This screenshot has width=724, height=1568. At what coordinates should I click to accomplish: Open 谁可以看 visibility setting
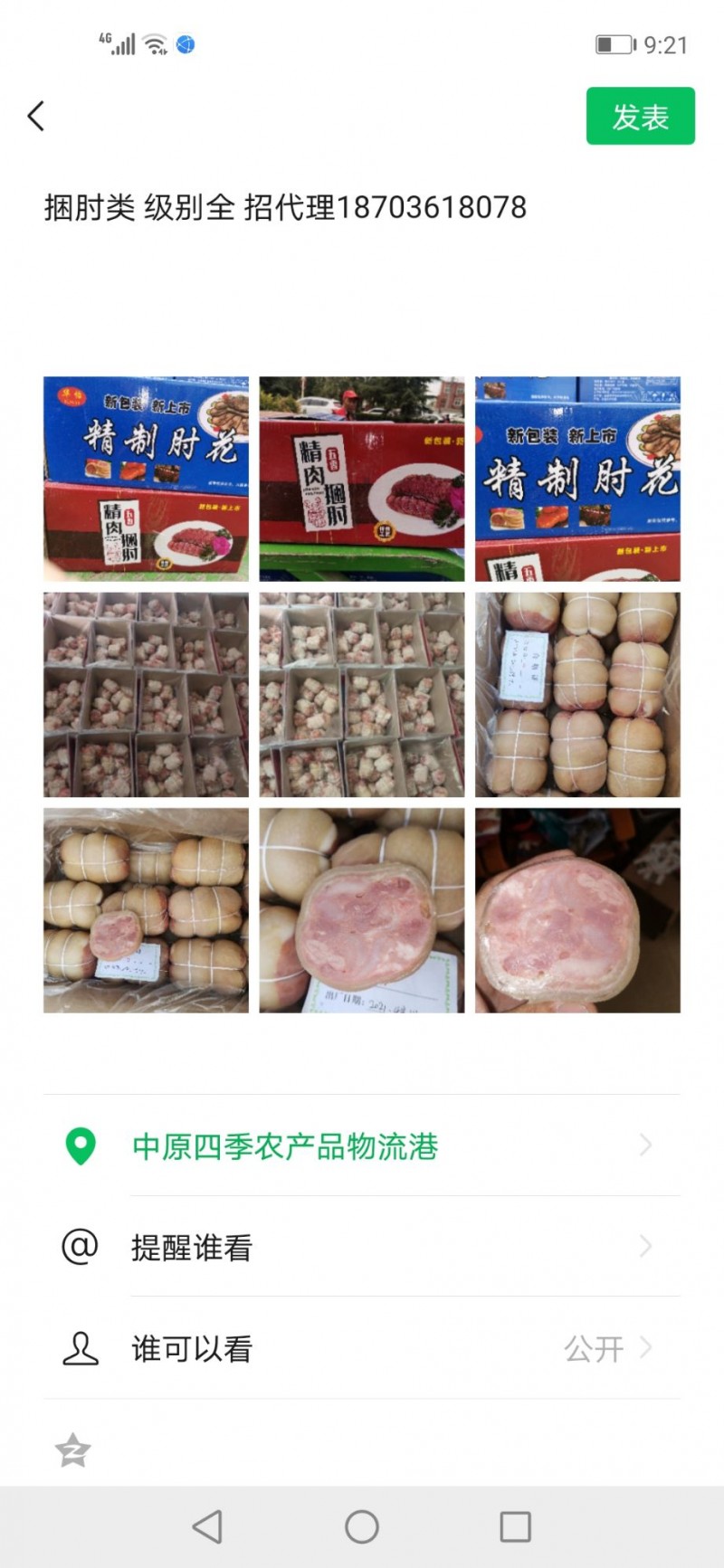pos(362,1349)
